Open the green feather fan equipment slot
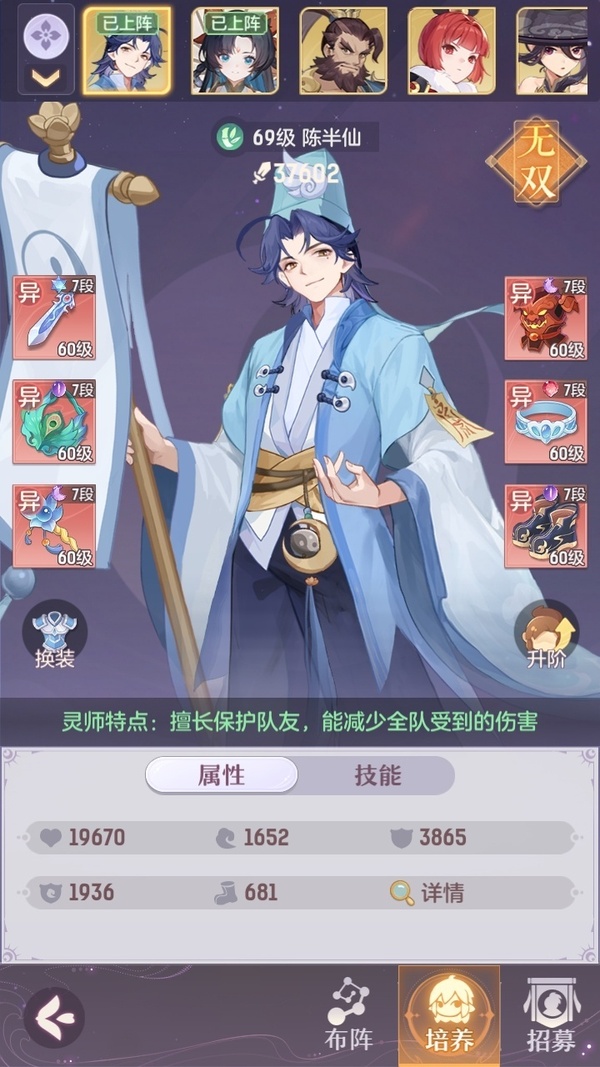The image size is (600, 1067). [x=55, y=422]
